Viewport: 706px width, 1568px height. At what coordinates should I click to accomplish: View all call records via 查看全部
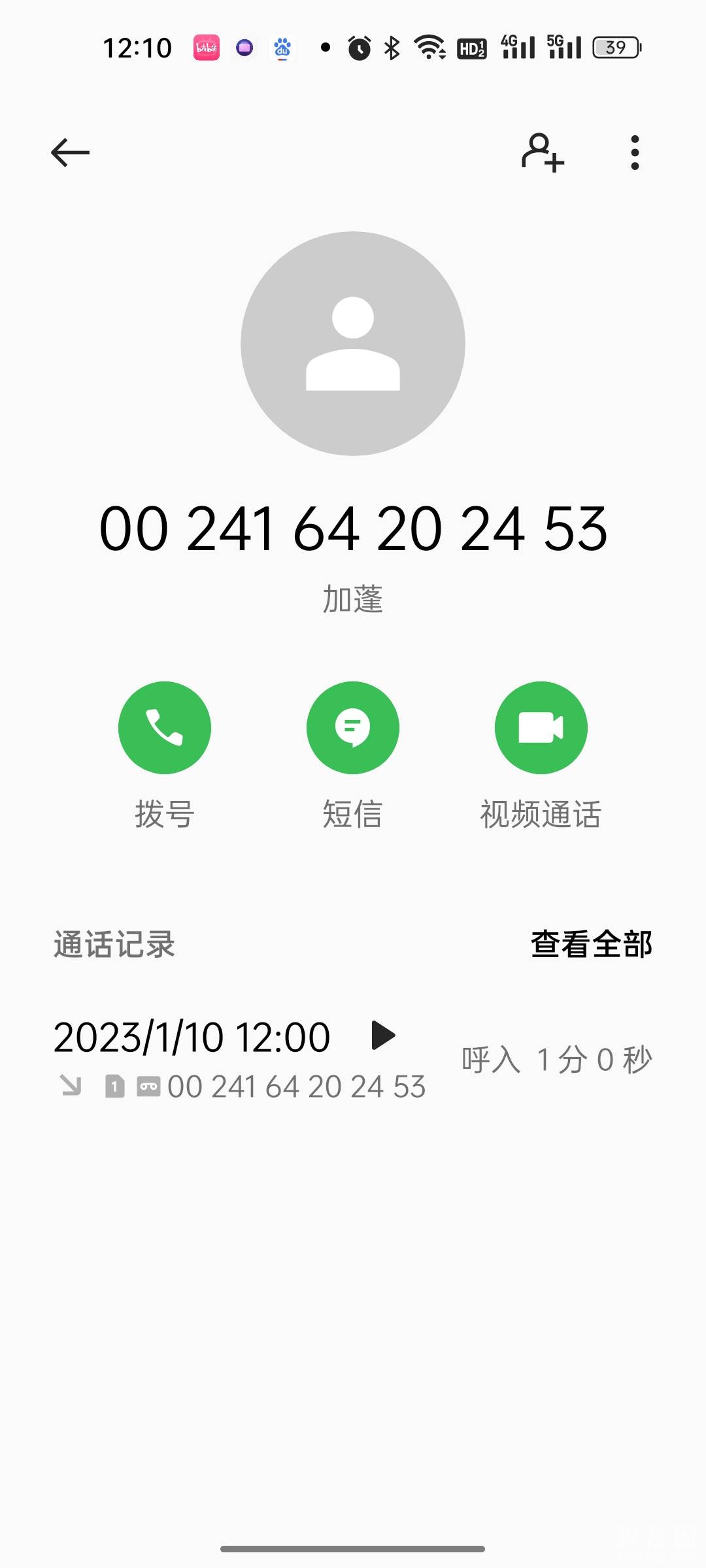click(591, 944)
